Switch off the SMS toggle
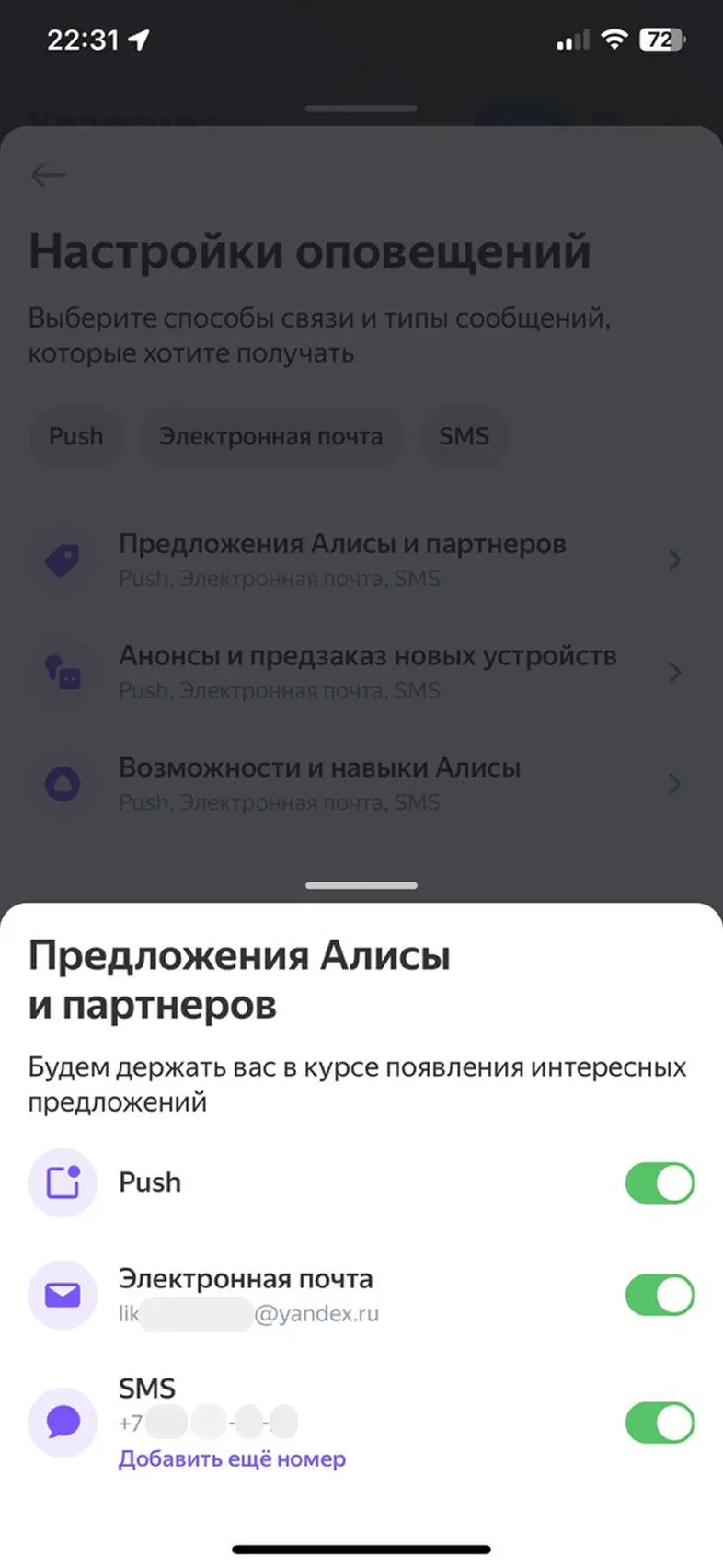The image size is (723, 1568). click(x=660, y=1423)
